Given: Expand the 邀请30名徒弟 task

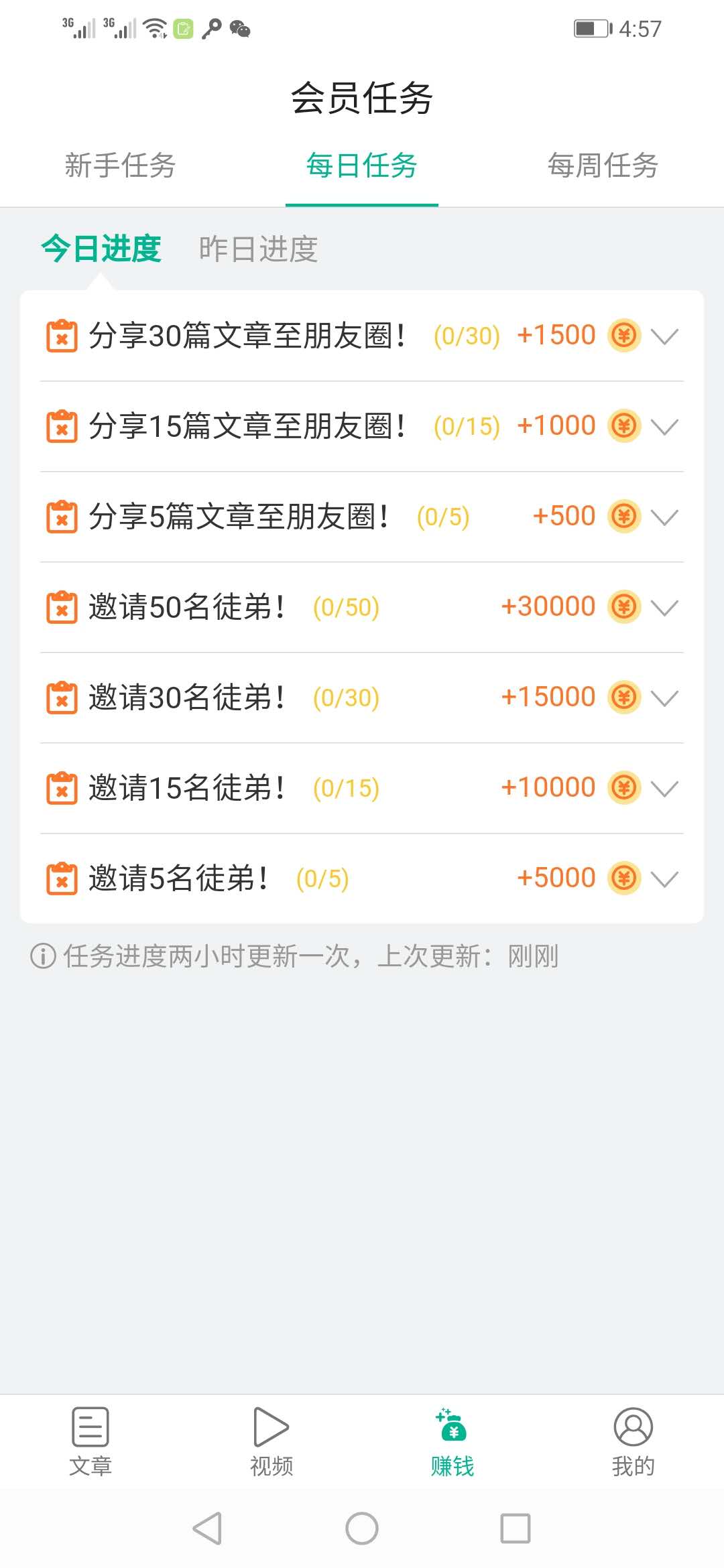Looking at the screenshot, I should click(664, 698).
